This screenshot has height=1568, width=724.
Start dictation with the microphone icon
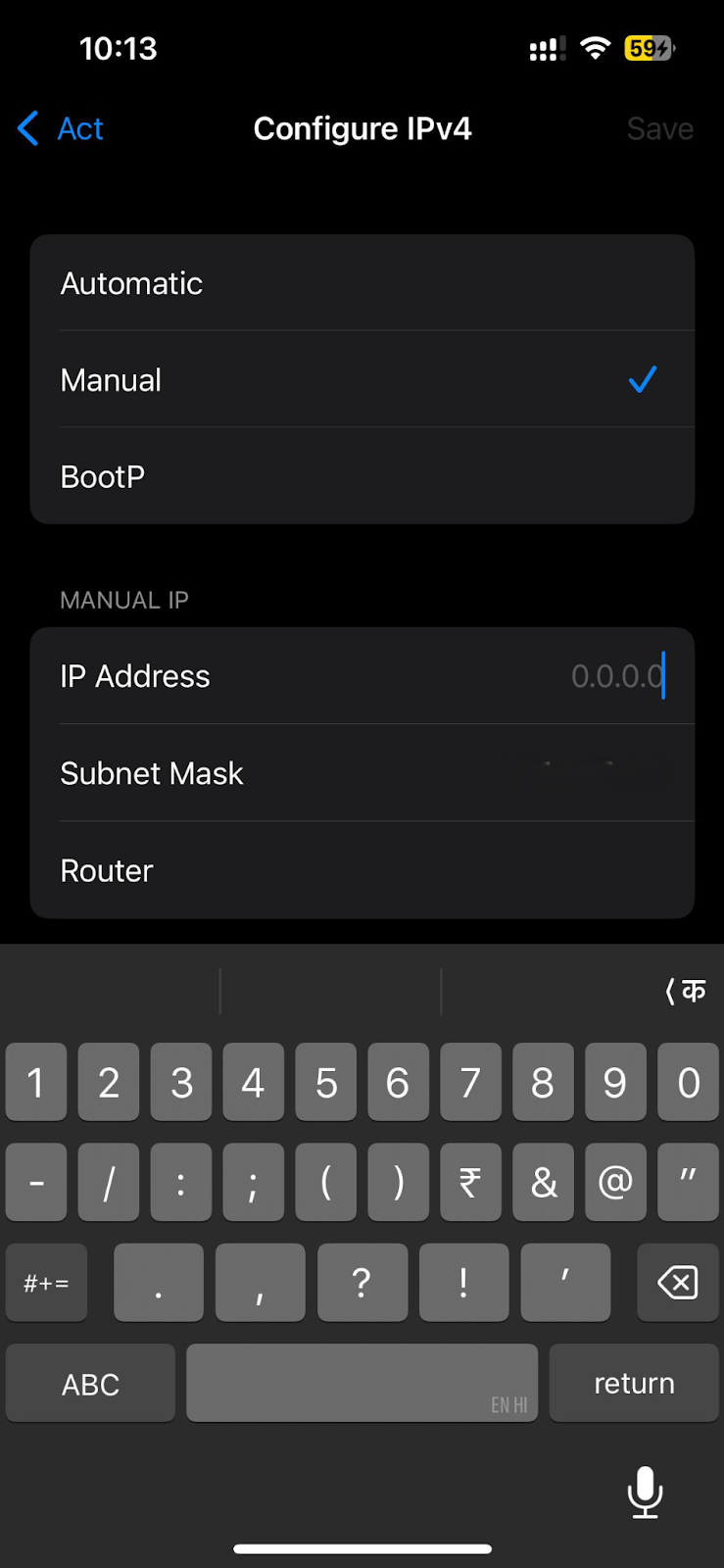pyautogui.click(x=645, y=1493)
